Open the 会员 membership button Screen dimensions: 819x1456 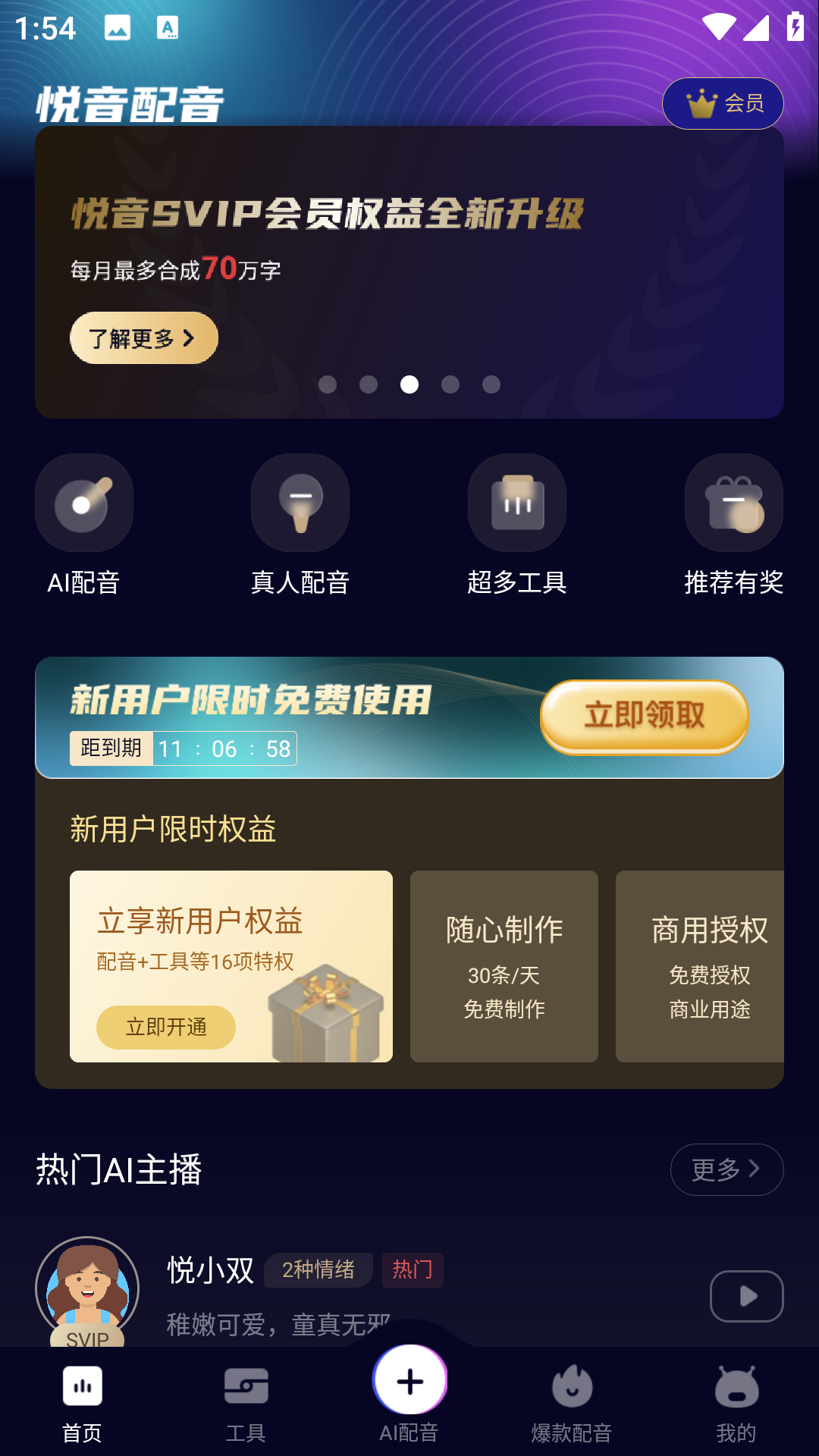tap(723, 103)
